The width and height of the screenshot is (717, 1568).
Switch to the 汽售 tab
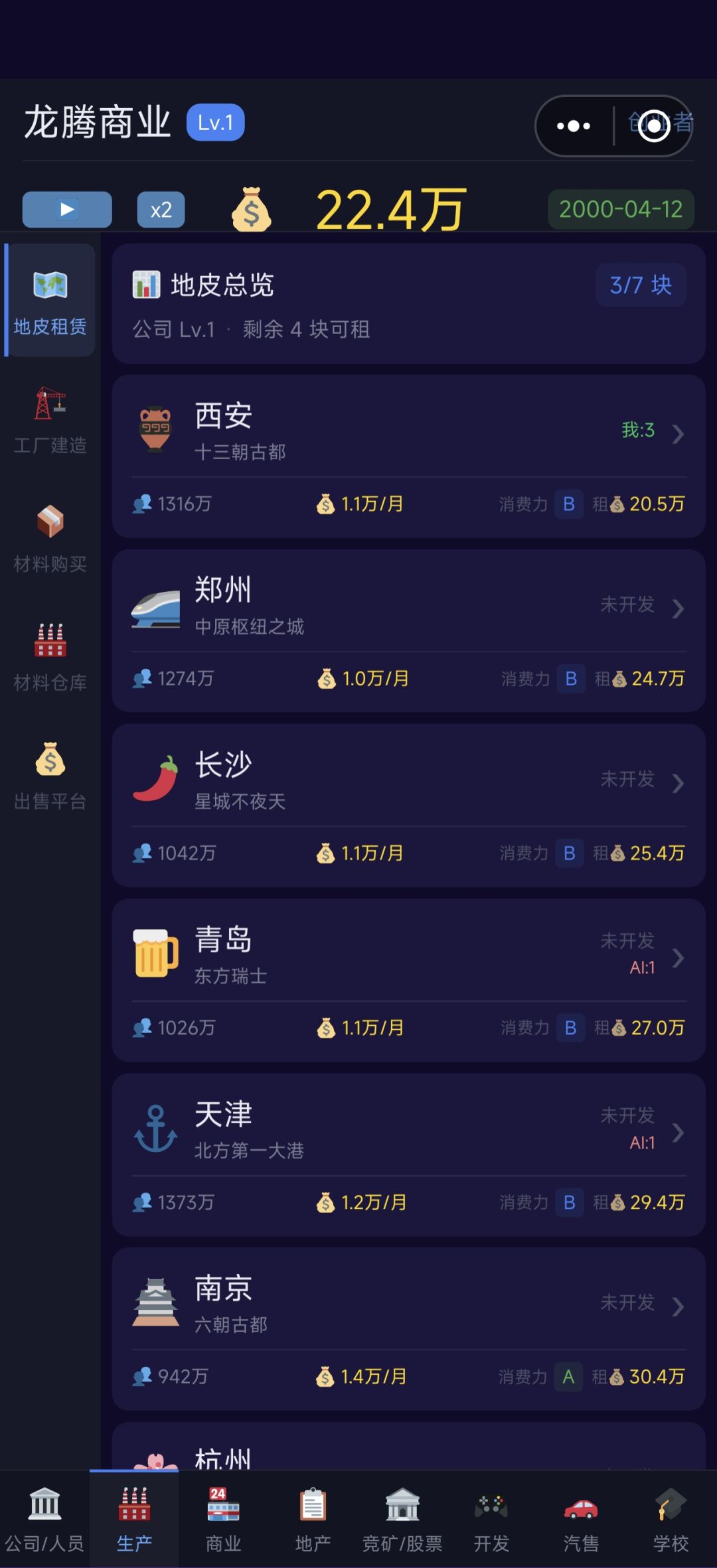581,1519
